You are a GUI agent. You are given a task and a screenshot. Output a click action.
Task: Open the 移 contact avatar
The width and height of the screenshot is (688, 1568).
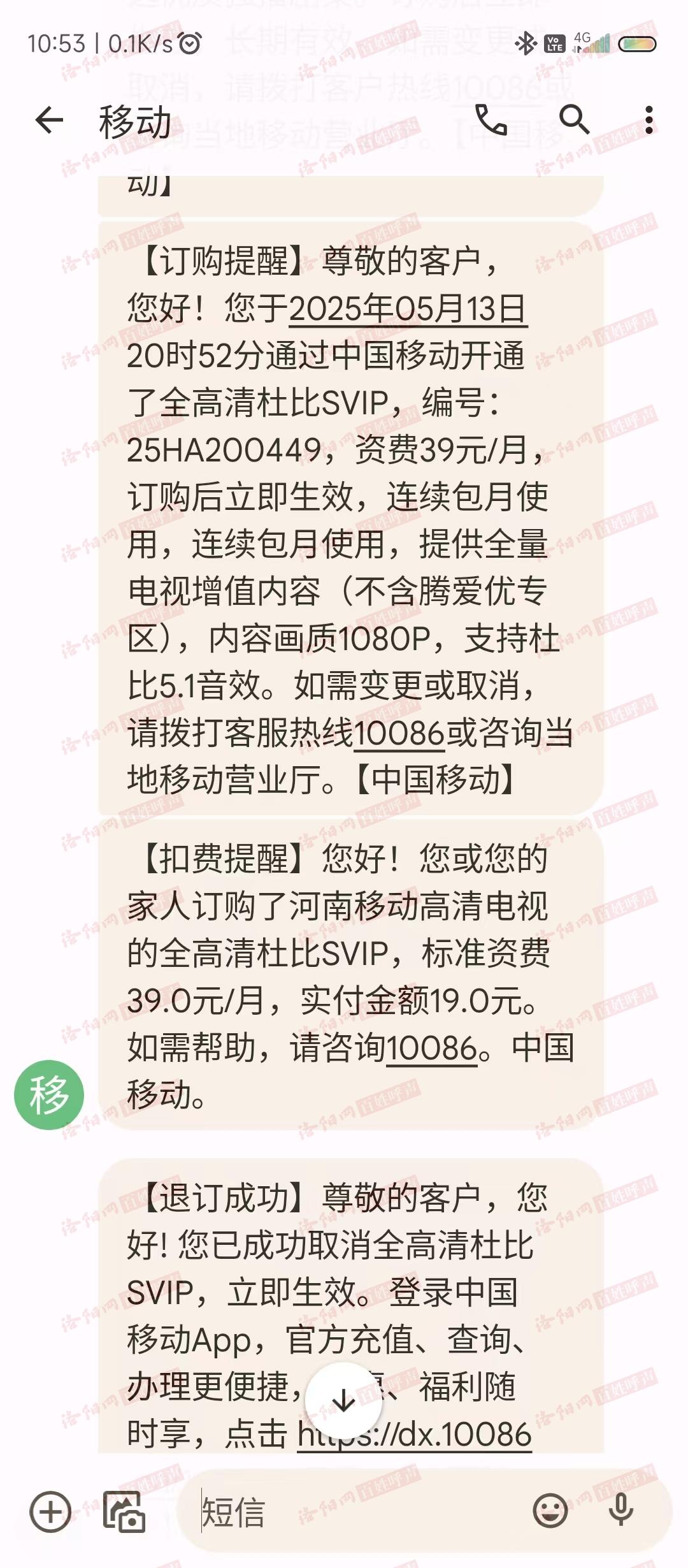tap(49, 1095)
